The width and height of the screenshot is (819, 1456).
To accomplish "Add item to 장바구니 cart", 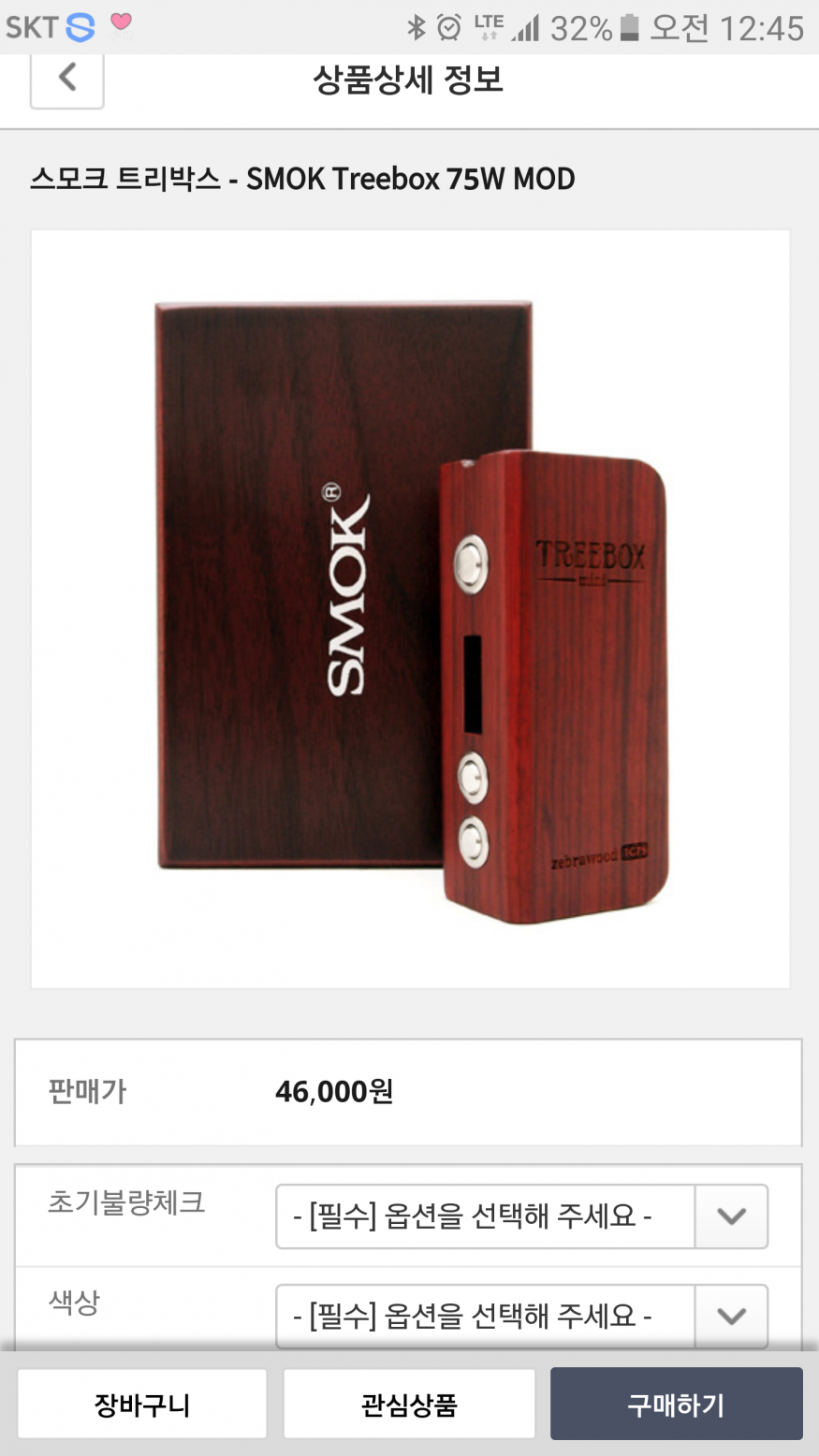I will pyautogui.click(x=142, y=1404).
